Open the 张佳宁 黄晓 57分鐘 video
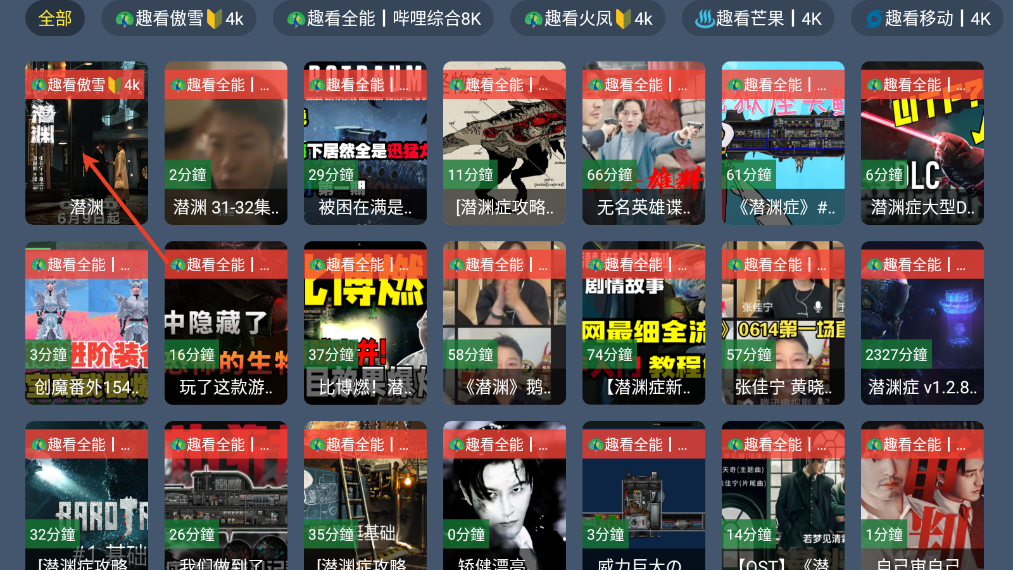This screenshot has height=570, width=1013. pyautogui.click(x=783, y=323)
